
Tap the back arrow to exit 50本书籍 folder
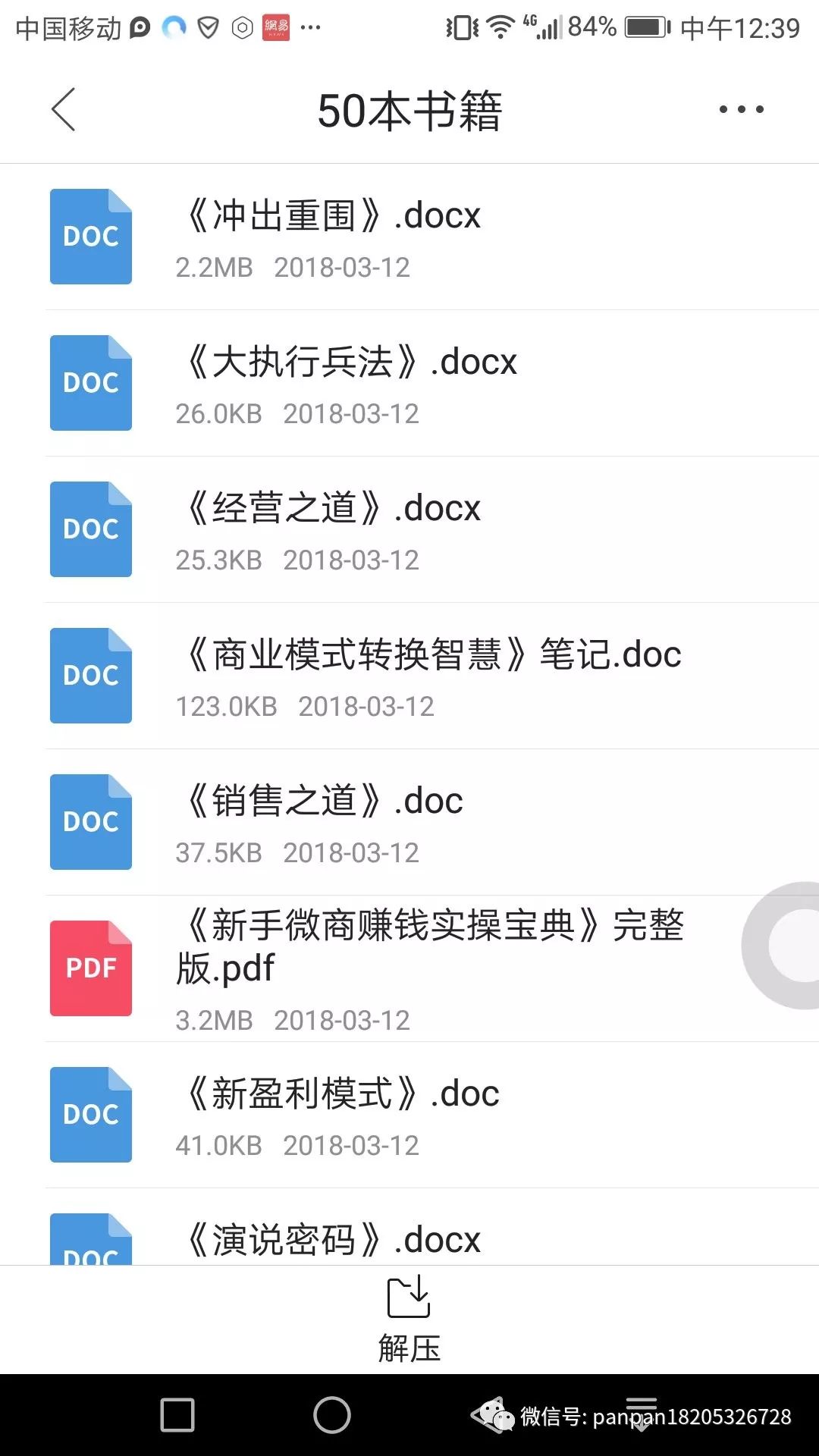(x=64, y=109)
